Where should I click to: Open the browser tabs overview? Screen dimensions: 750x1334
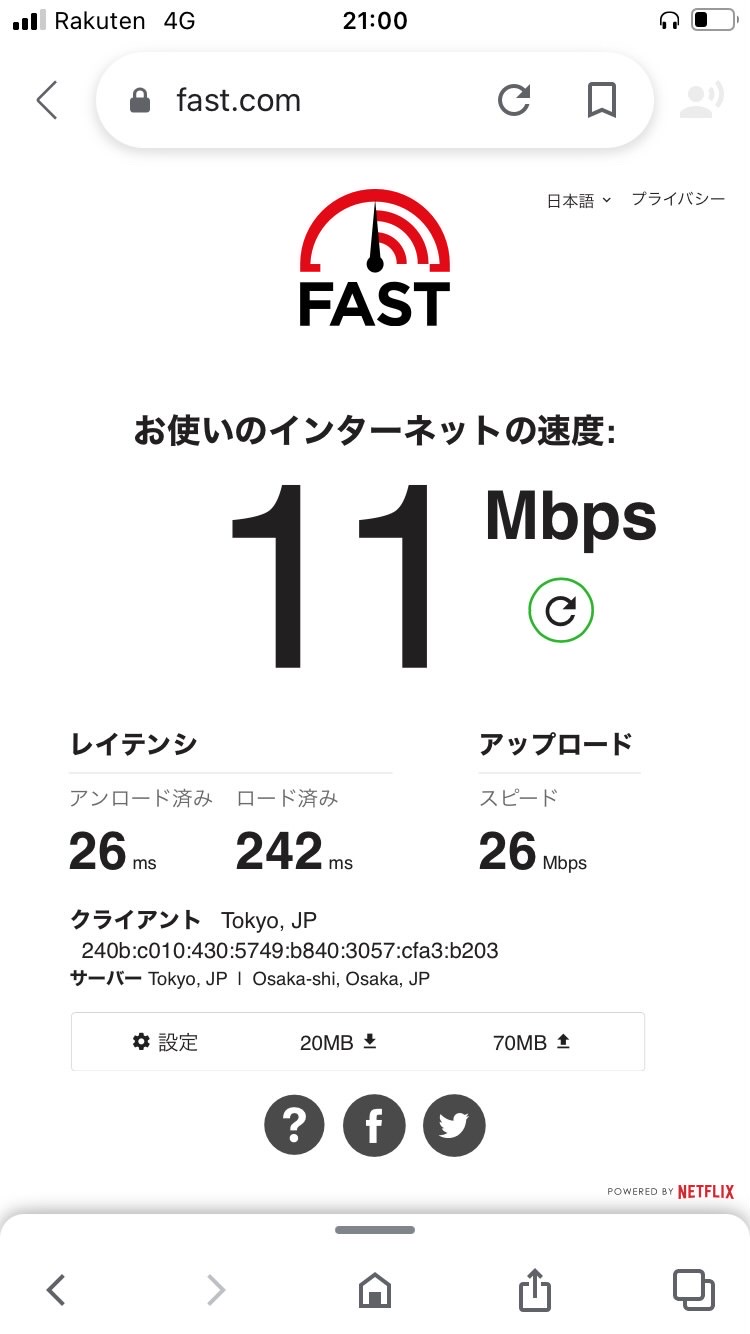(x=693, y=1290)
